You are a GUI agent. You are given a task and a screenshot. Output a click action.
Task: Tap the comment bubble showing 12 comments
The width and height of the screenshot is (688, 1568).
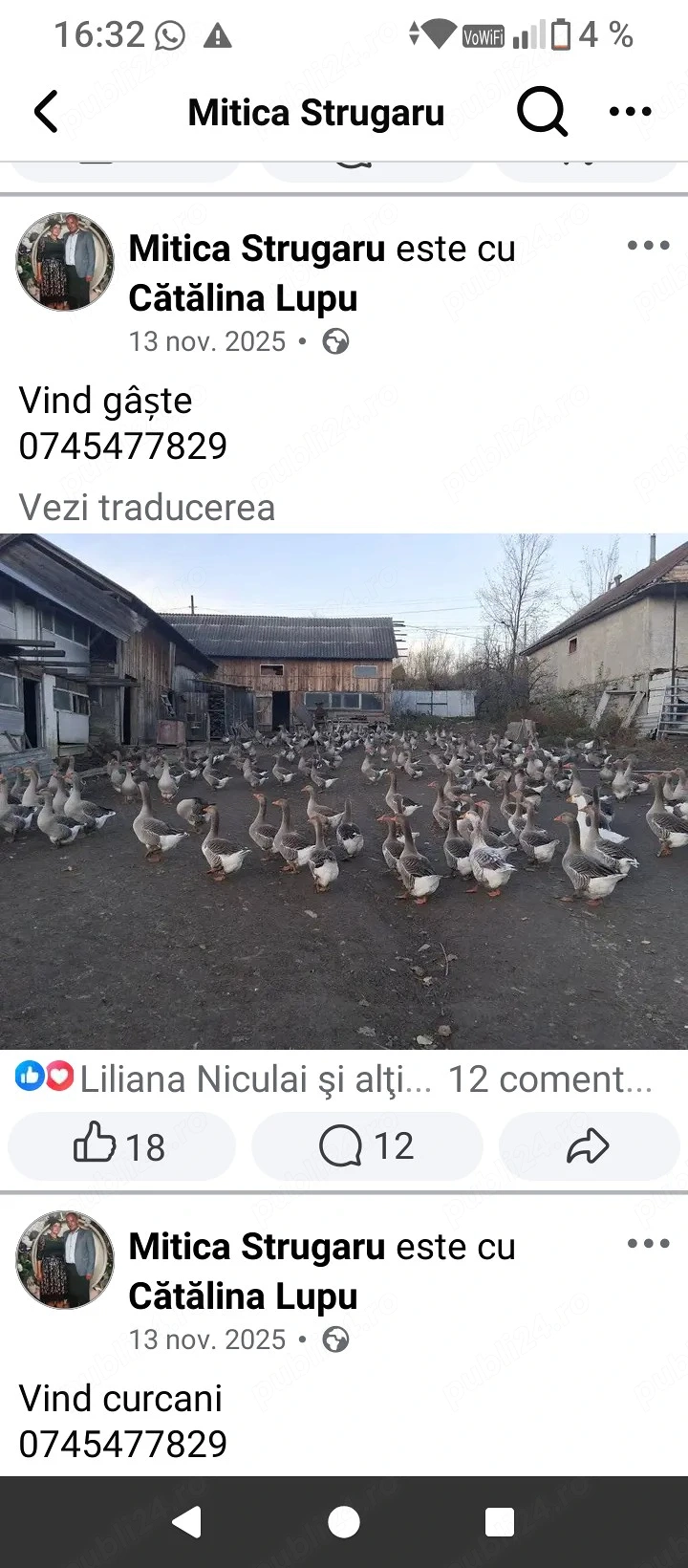tap(367, 1145)
